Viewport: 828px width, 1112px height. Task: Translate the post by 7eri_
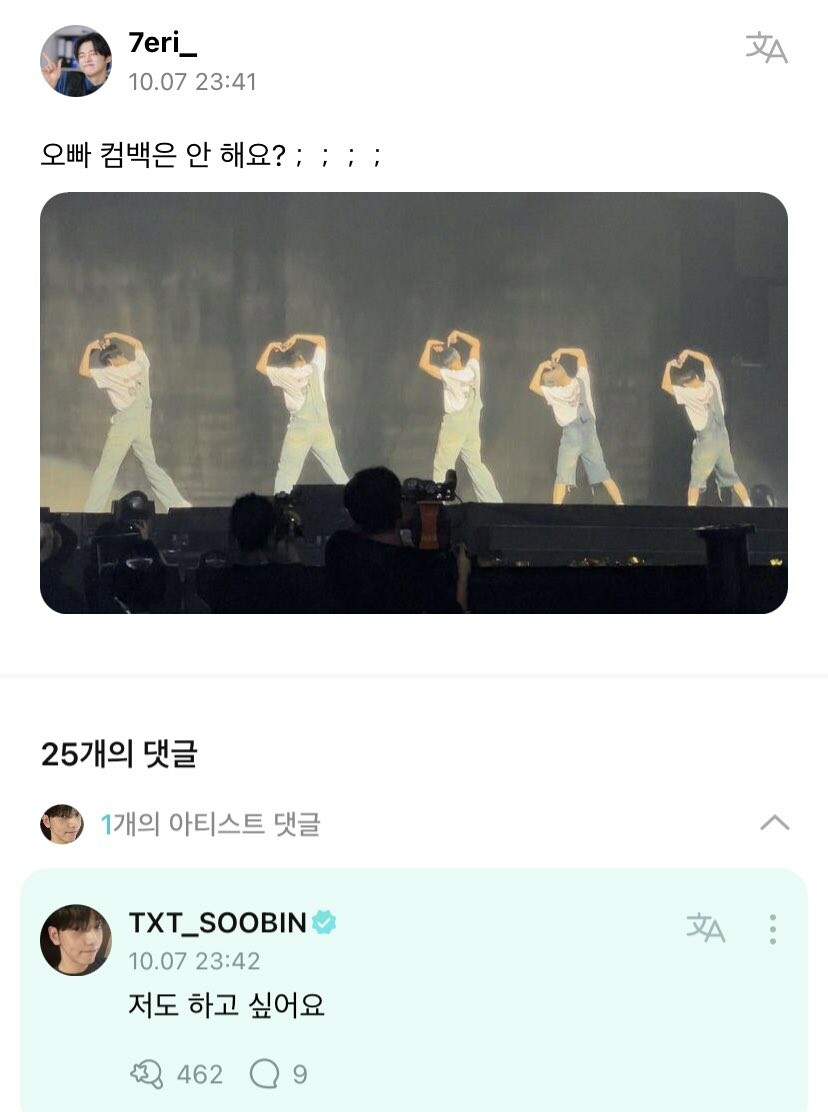[x=766, y=47]
